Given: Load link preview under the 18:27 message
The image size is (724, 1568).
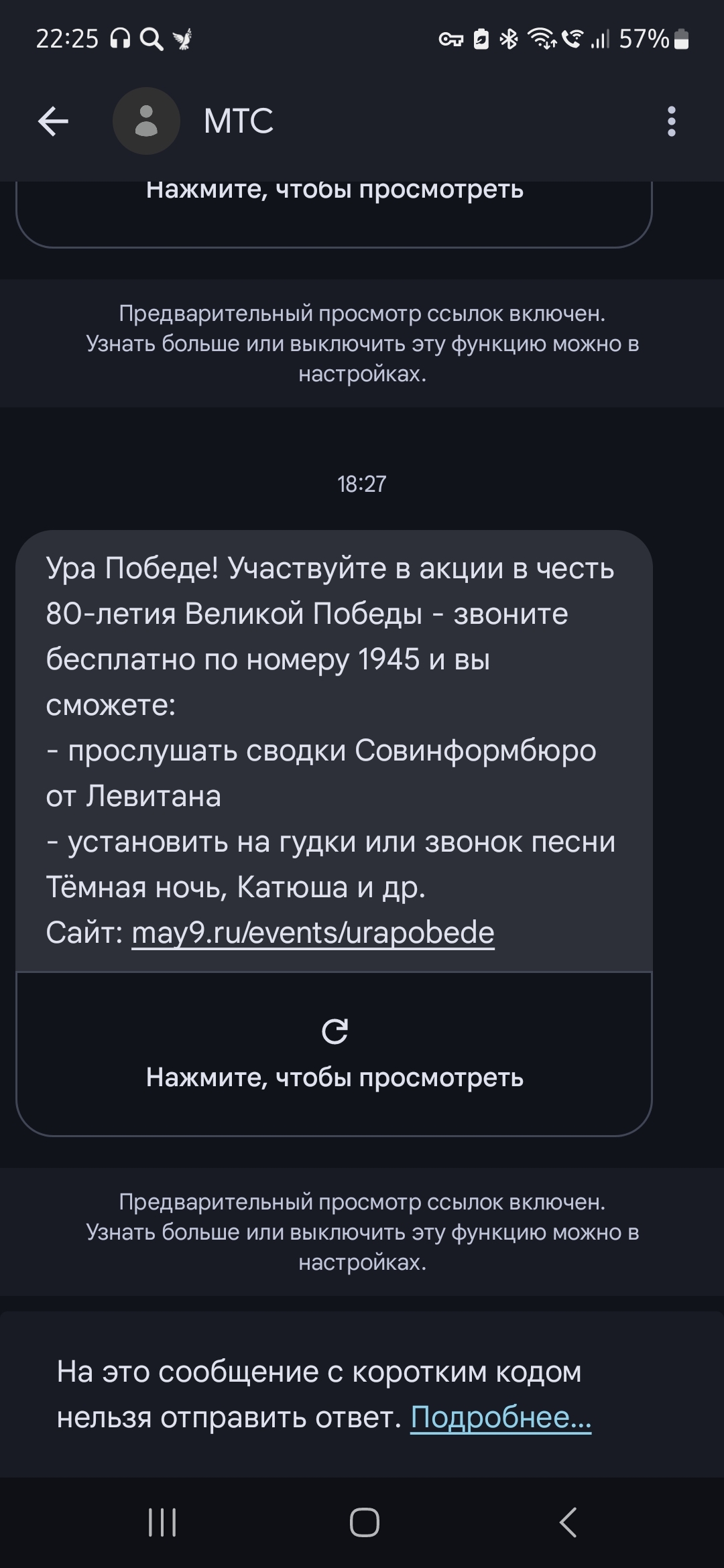Looking at the screenshot, I should pyautogui.click(x=335, y=1053).
